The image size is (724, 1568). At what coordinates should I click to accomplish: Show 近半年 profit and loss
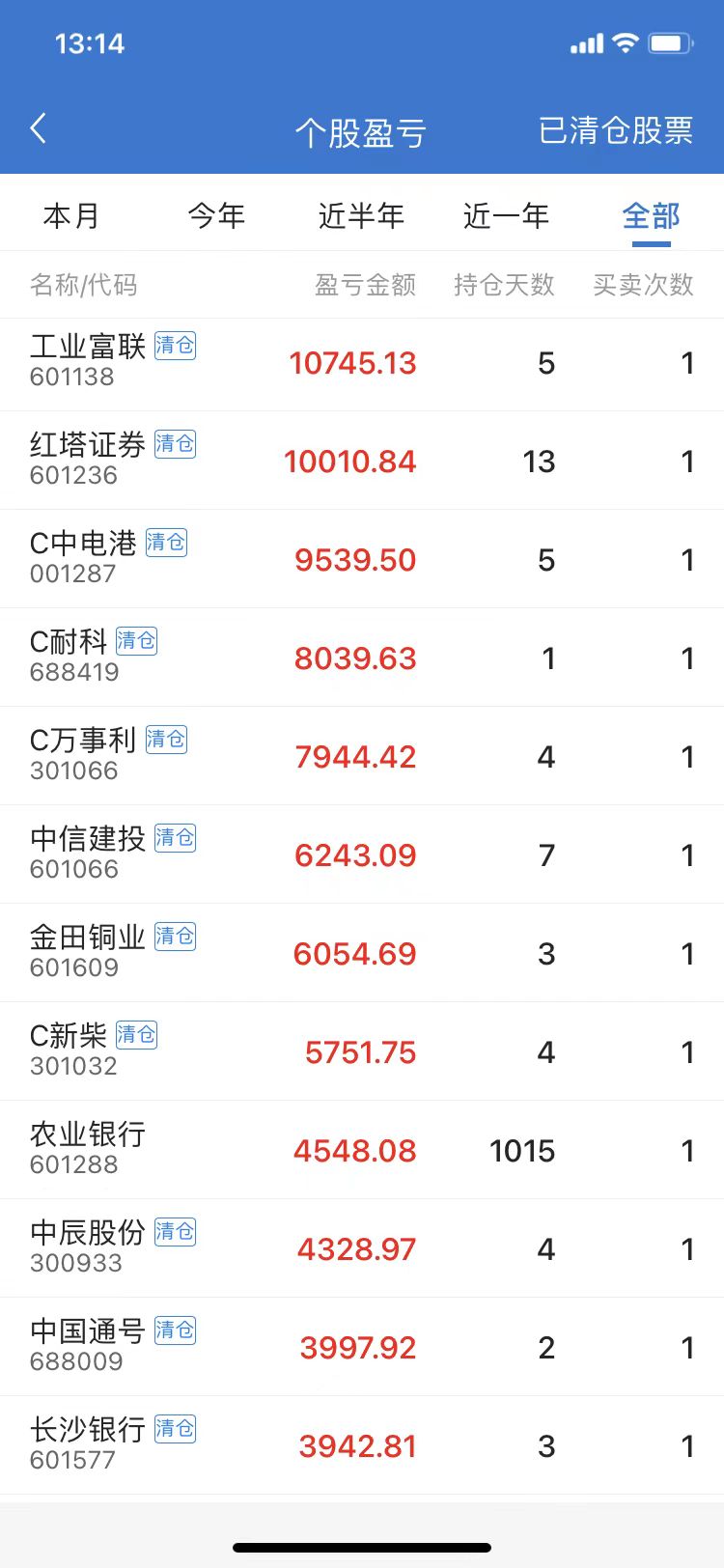(x=361, y=215)
